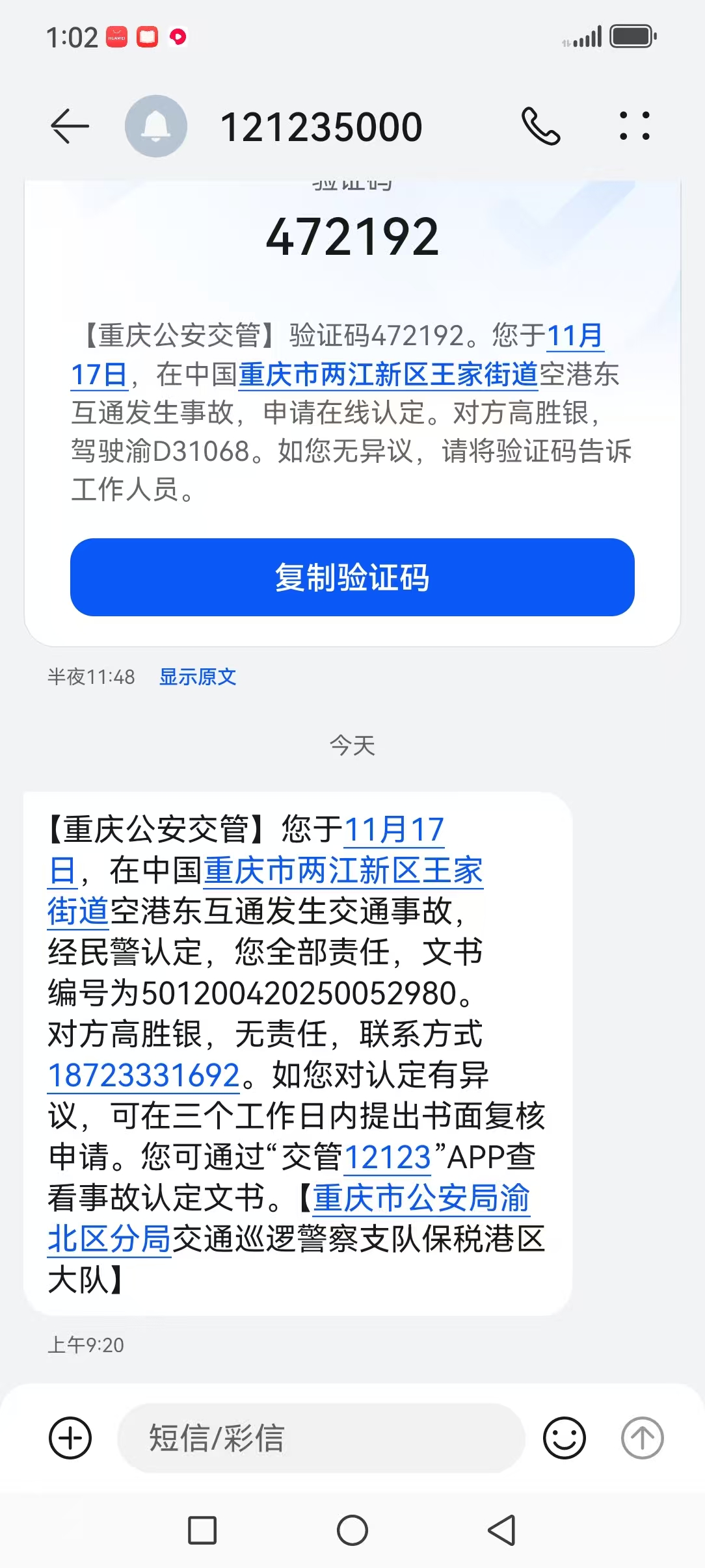Open the four-dot more options menu
The height and width of the screenshot is (1568, 705).
point(634,126)
